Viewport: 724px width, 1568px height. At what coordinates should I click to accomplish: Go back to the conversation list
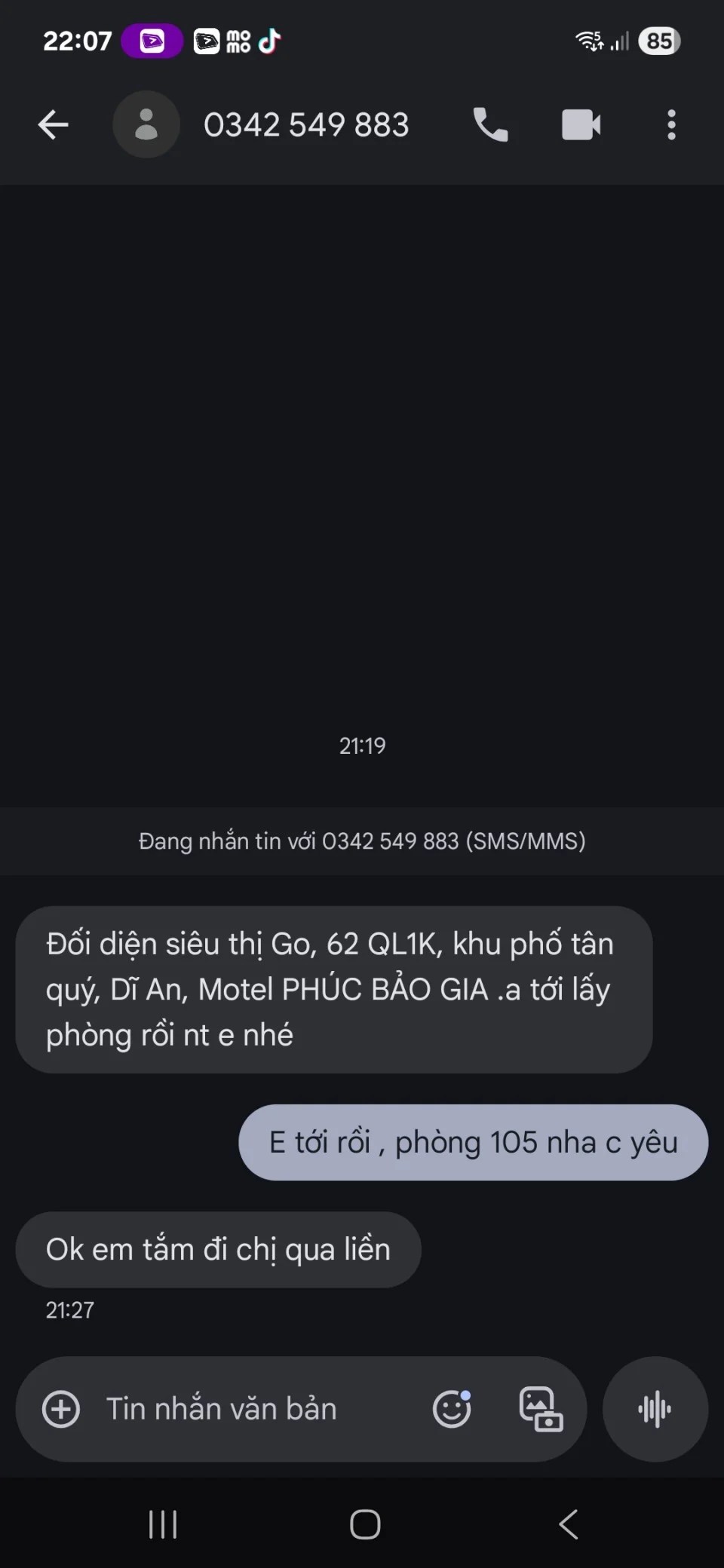click(53, 124)
